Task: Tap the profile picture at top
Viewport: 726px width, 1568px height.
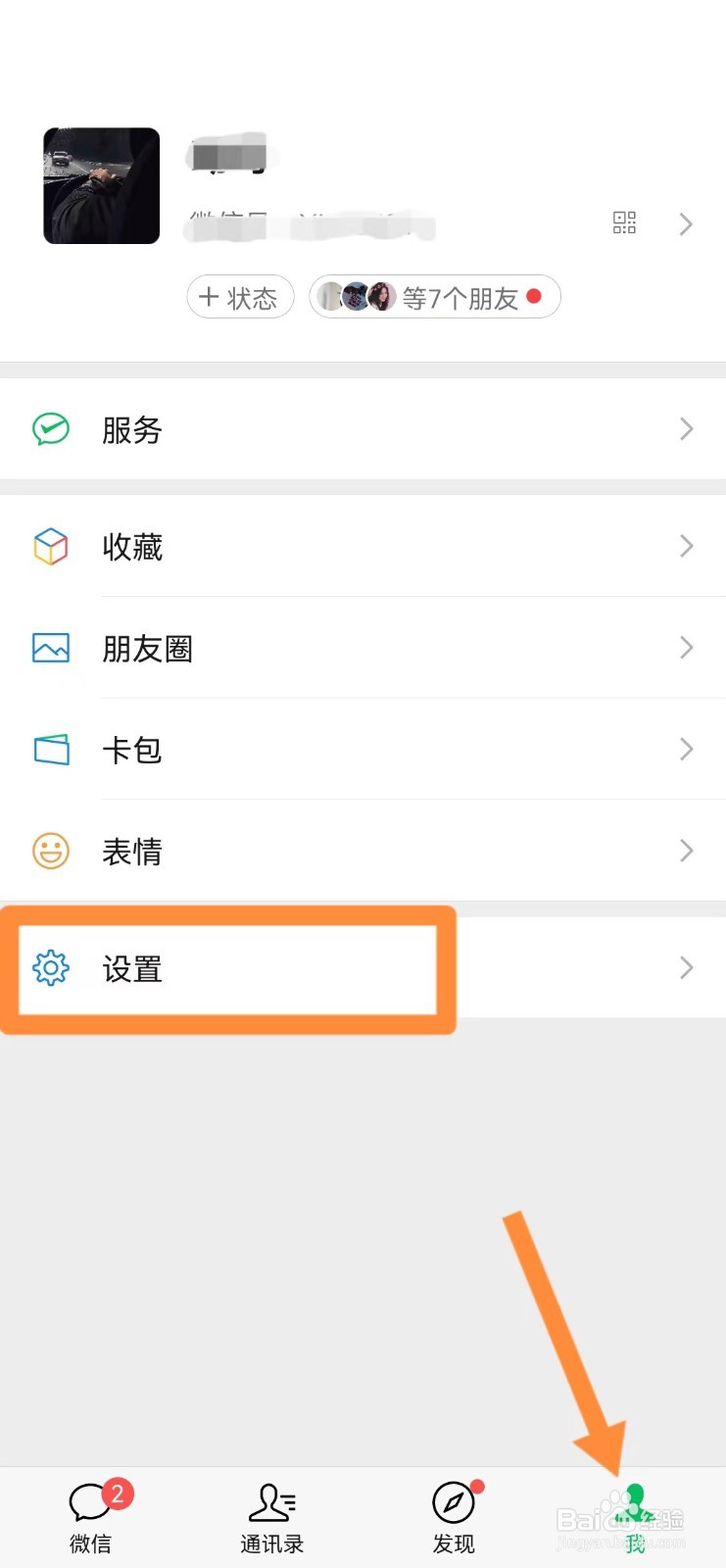Action: pyautogui.click(x=101, y=184)
